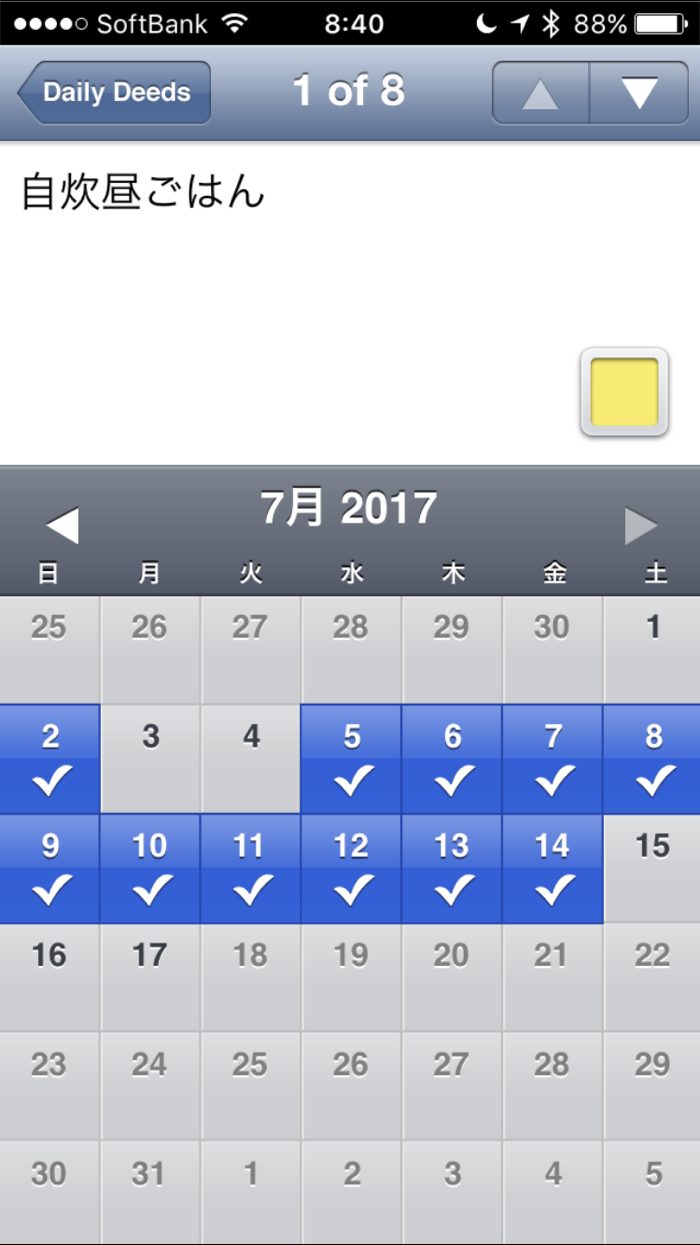The width and height of the screenshot is (700, 1245).
Task: Mark July 3 as done
Action: [150, 759]
